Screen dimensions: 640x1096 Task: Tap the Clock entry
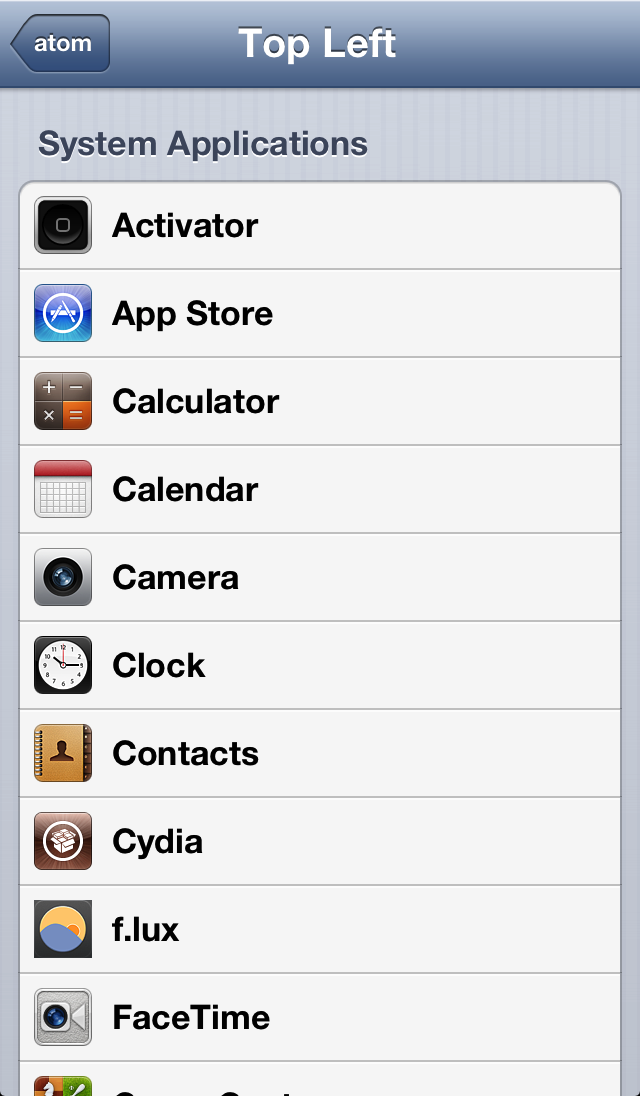pyautogui.click(x=320, y=666)
